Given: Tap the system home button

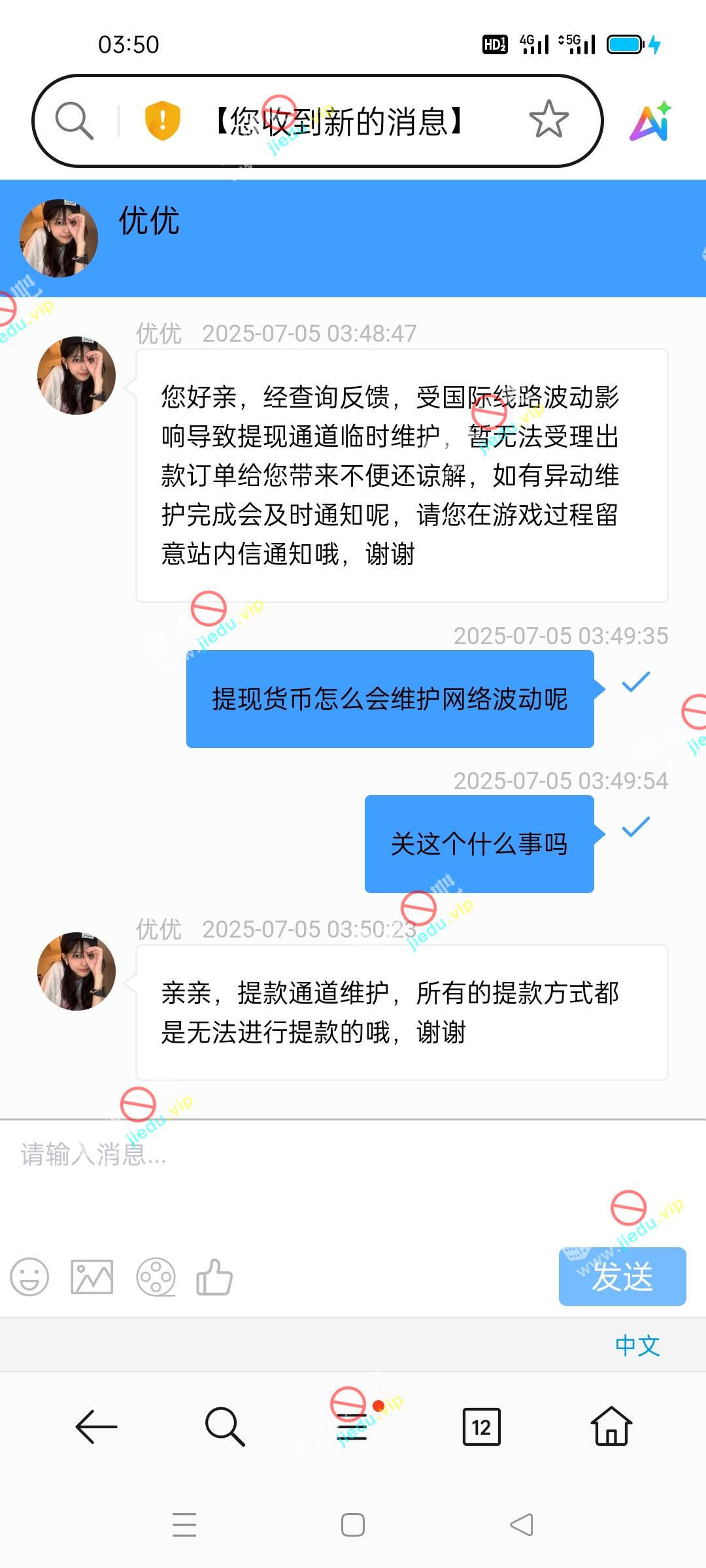Looking at the screenshot, I should coord(353,1525).
